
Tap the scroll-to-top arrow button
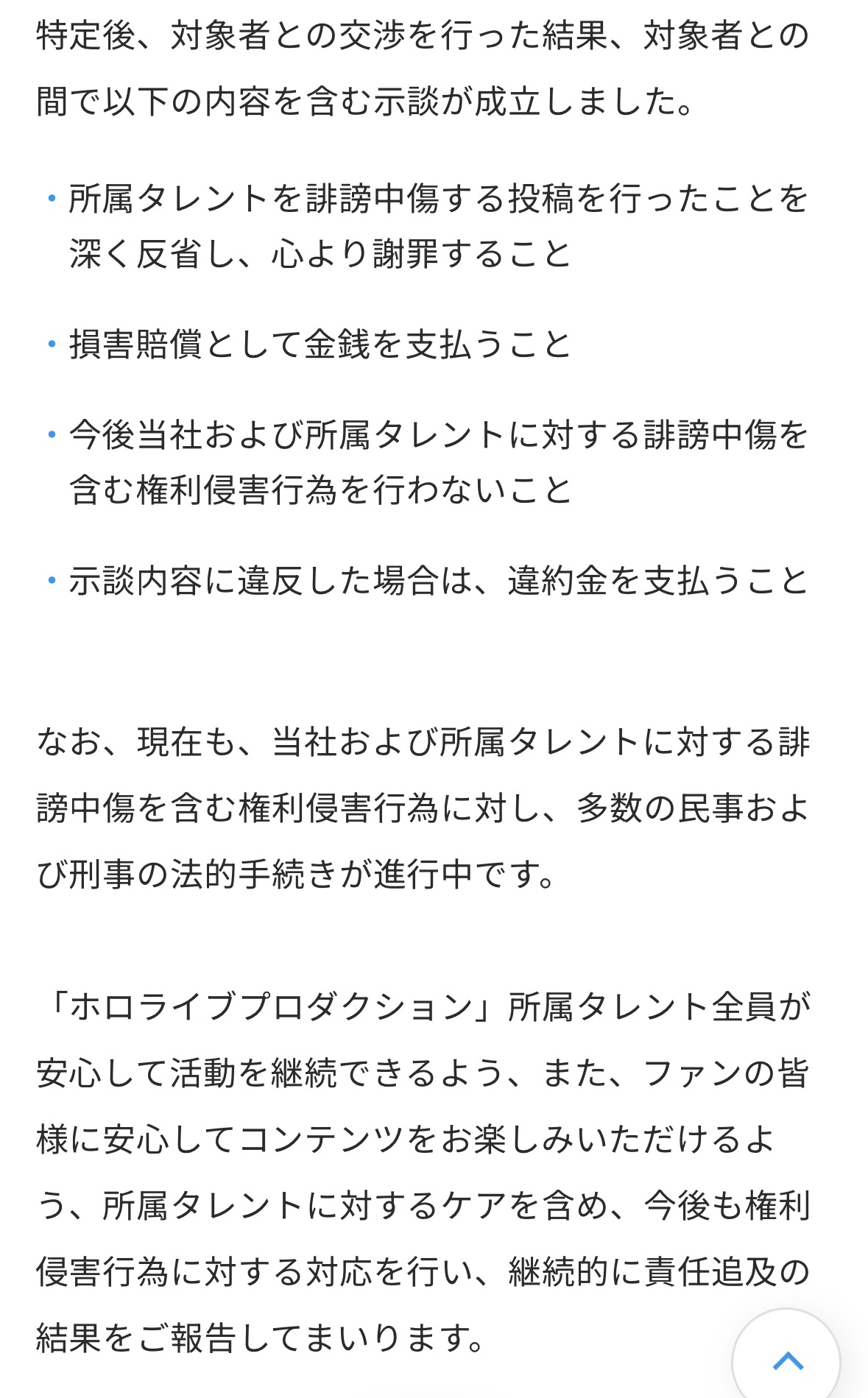pyautogui.click(x=786, y=1359)
